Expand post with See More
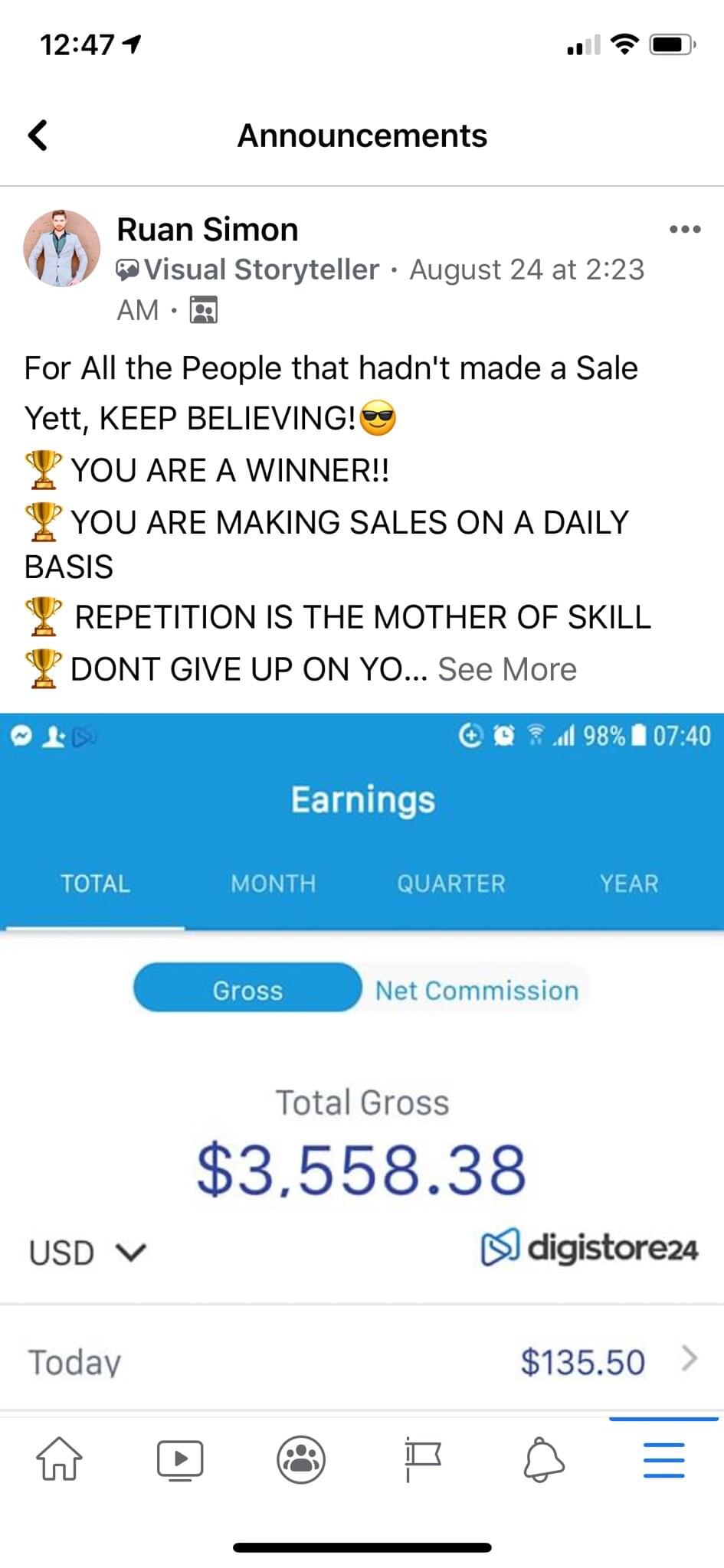 (506, 669)
